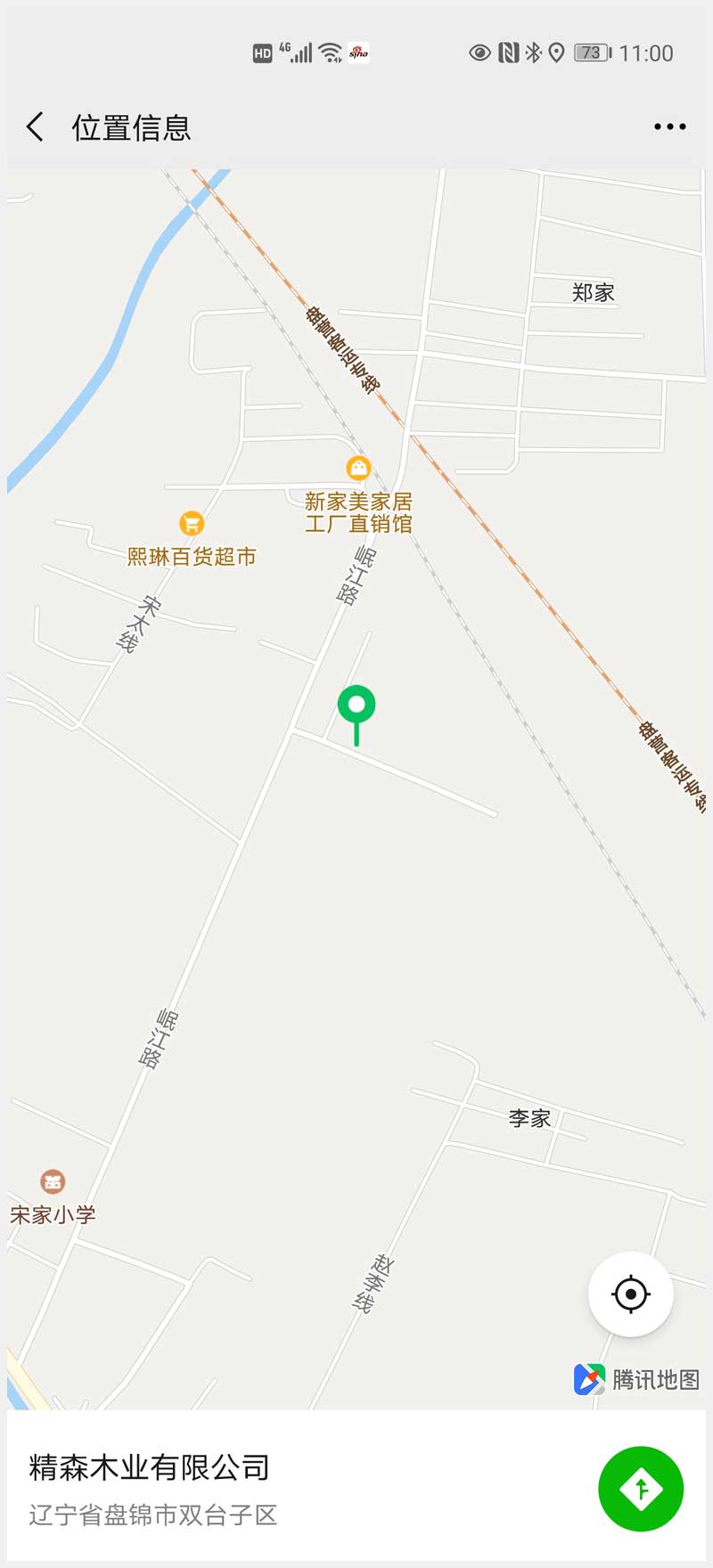Open the three-dot more options menu
Screen dimensions: 713x1568
669,127
